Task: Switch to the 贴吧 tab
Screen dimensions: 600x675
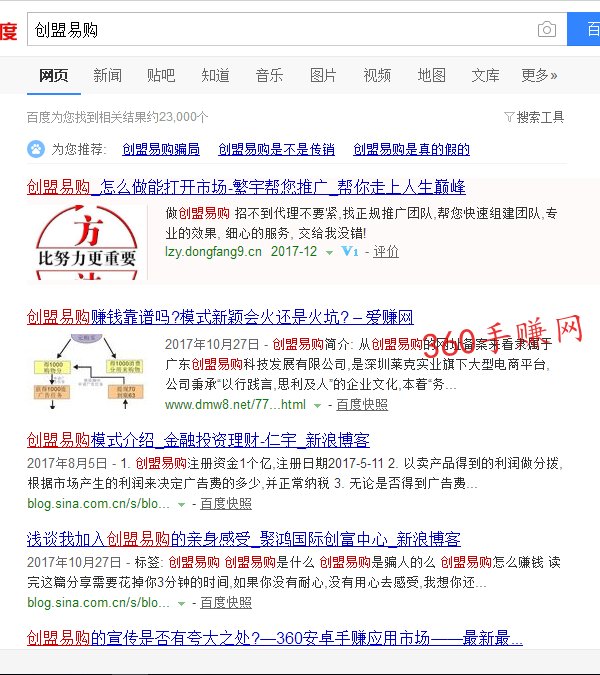Action: (161, 75)
